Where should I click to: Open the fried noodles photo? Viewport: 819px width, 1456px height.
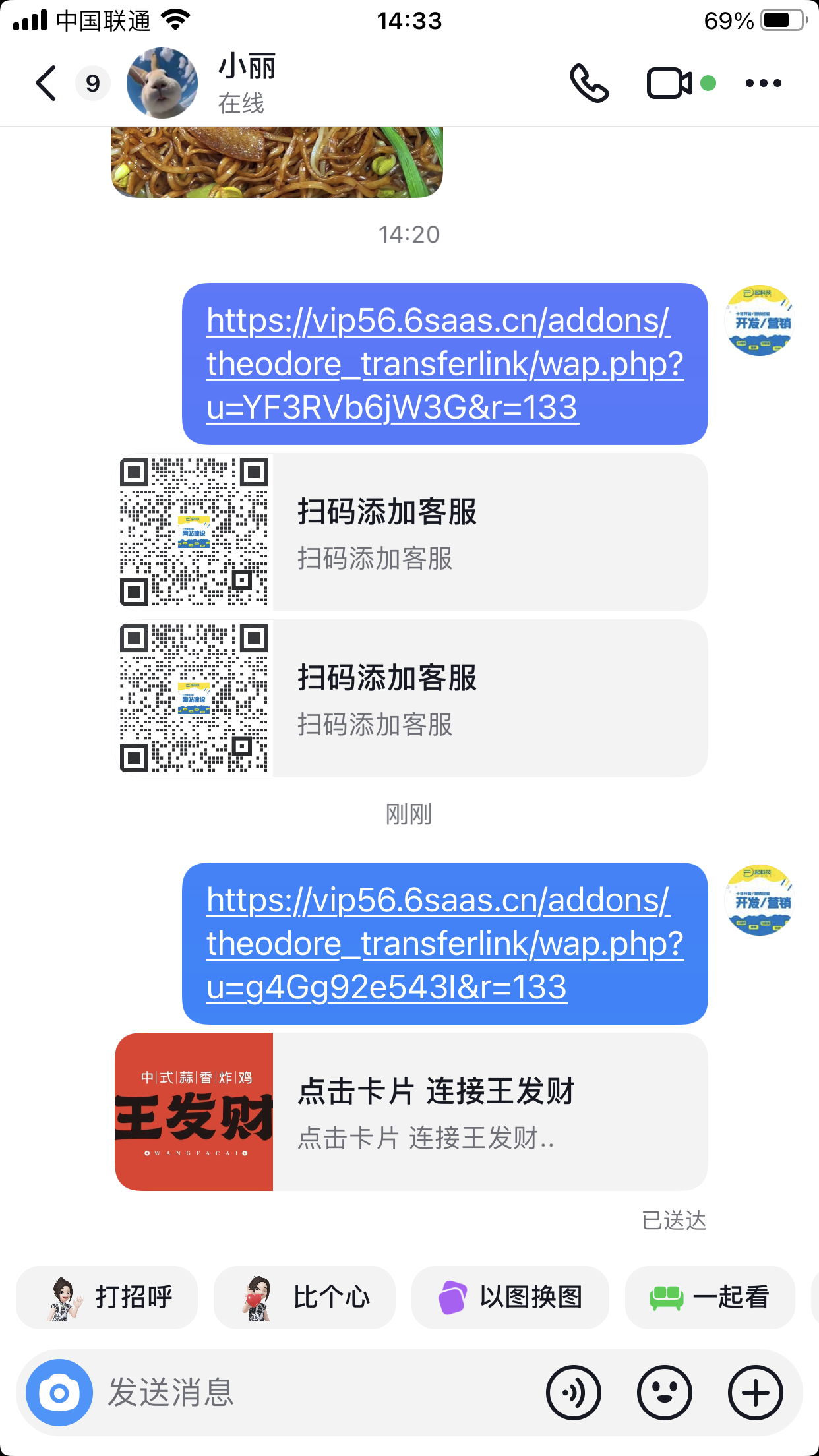coord(277,162)
